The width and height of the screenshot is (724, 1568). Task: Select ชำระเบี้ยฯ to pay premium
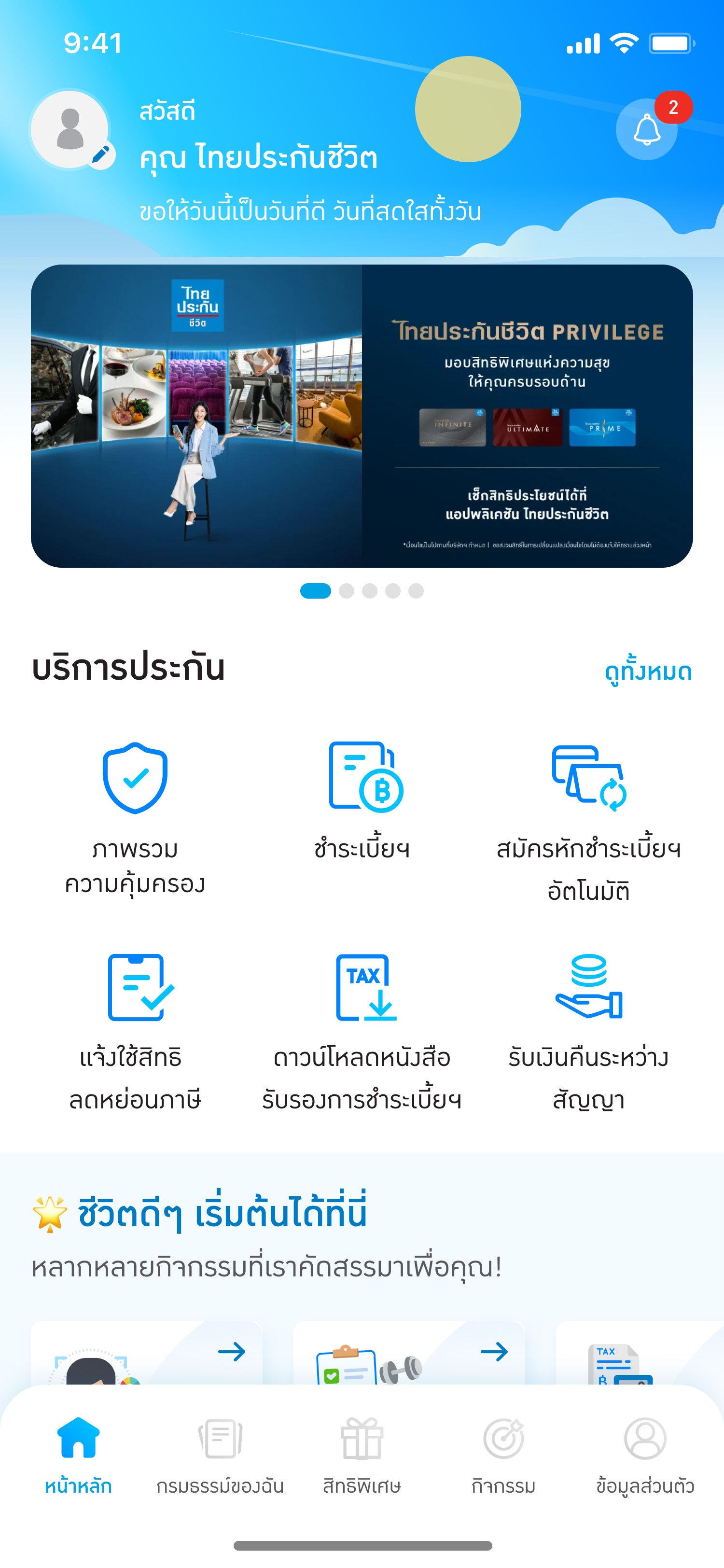(x=362, y=798)
